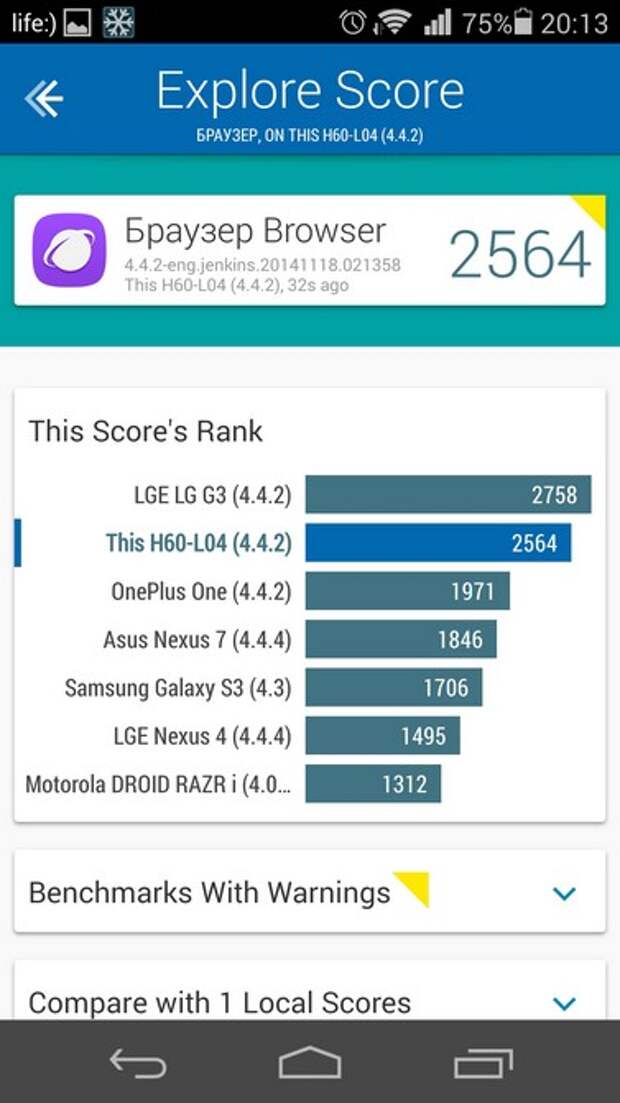Tap the system home button
Viewport: 620px width, 1103px height.
(x=310, y=1063)
